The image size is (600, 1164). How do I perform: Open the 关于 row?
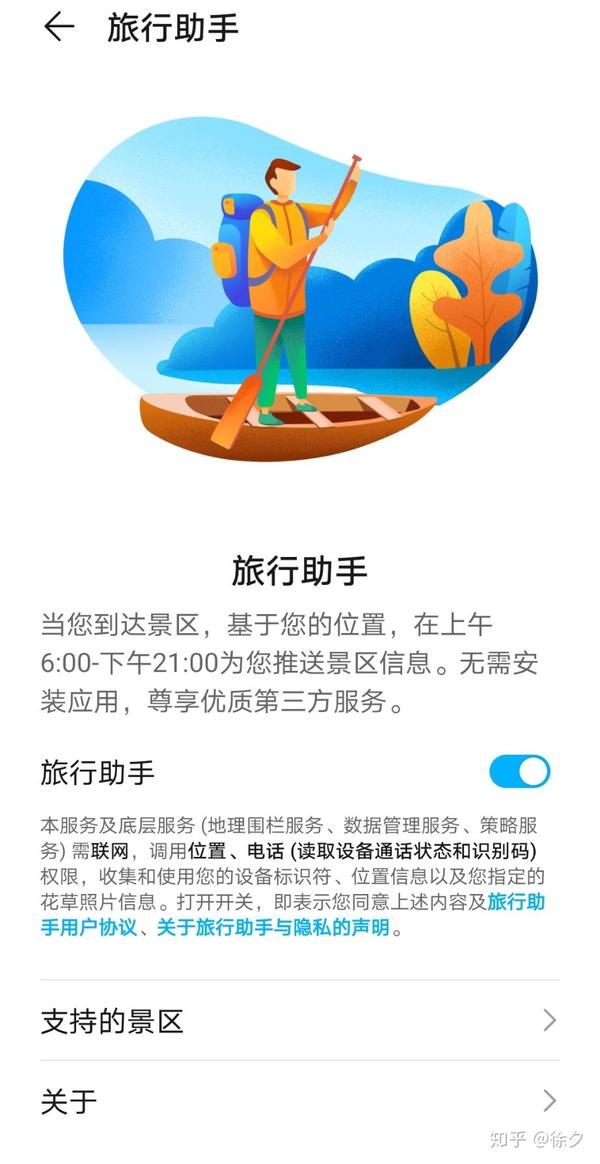[x=299, y=1102]
